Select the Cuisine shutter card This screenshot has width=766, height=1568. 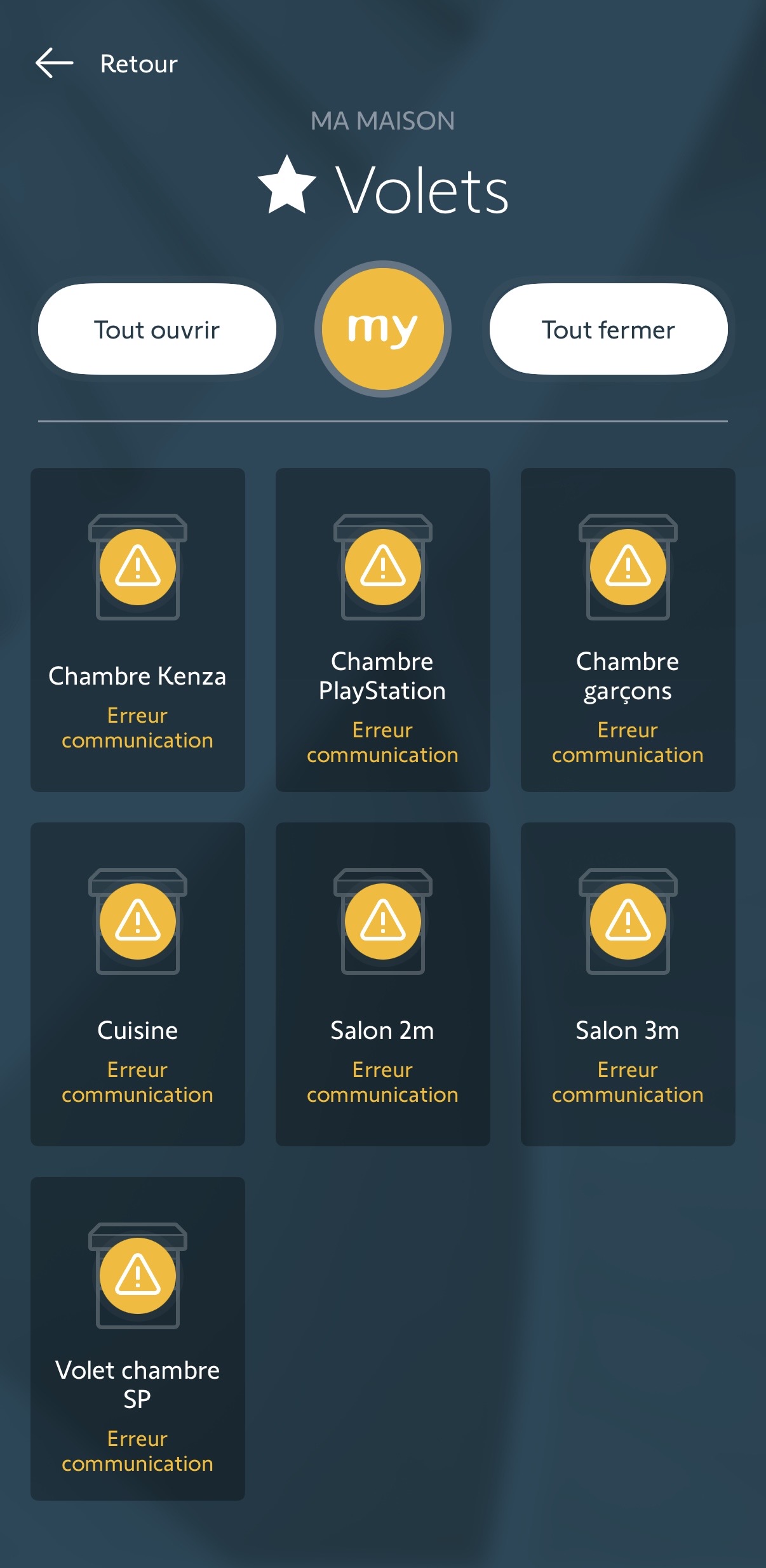click(138, 984)
